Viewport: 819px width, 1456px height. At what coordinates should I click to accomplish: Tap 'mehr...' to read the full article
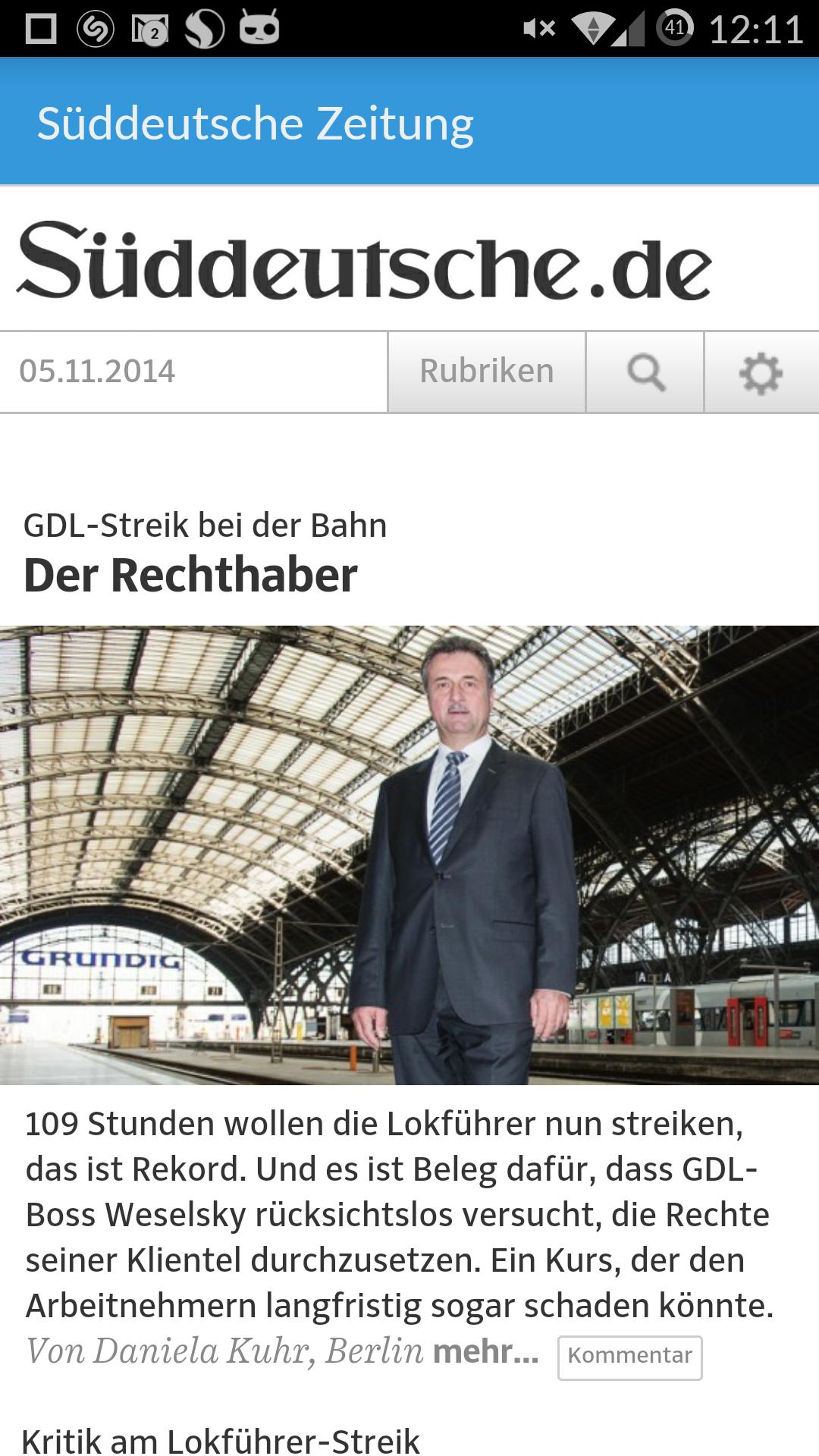coord(485,1351)
